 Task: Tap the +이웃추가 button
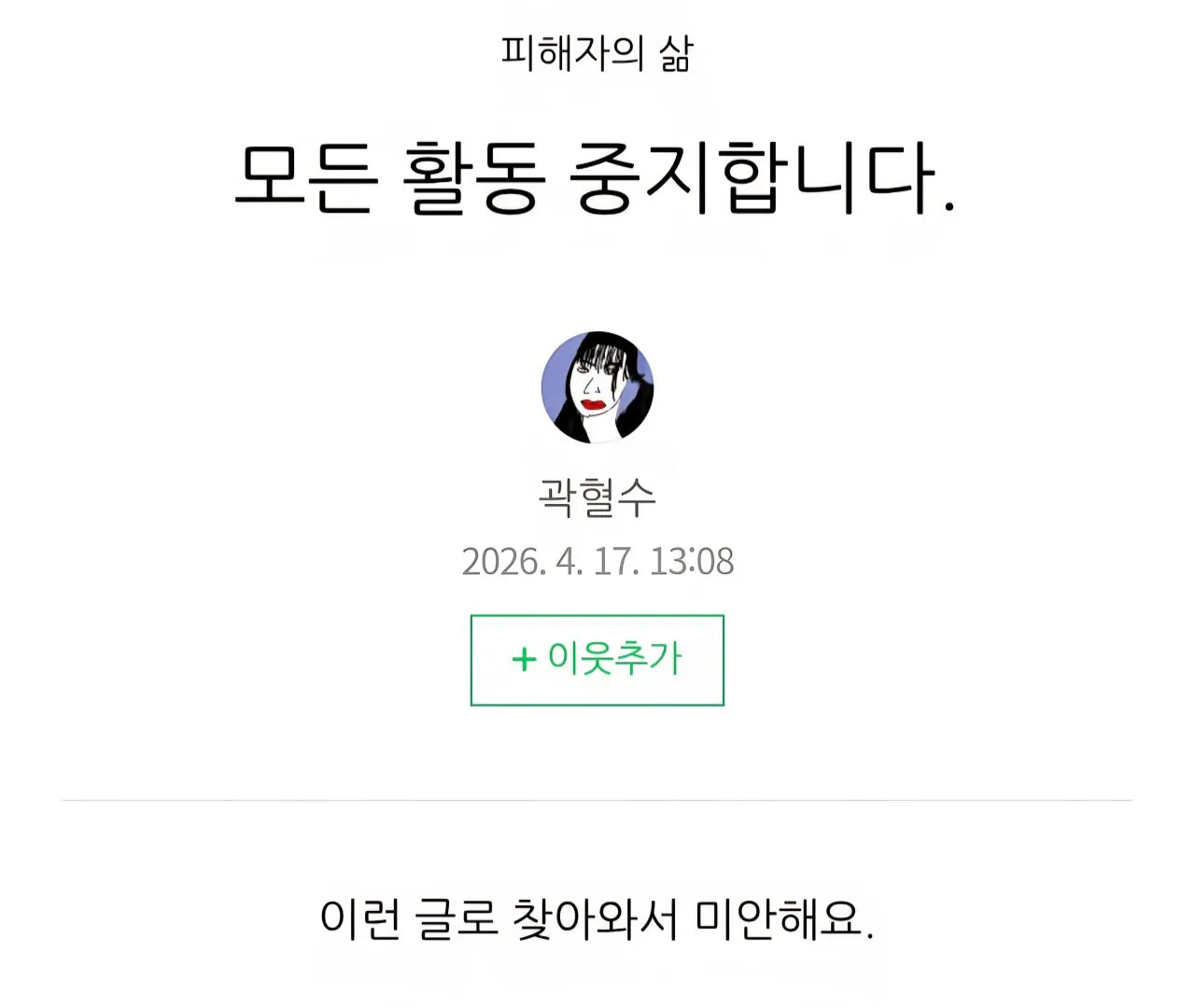pos(597,660)
